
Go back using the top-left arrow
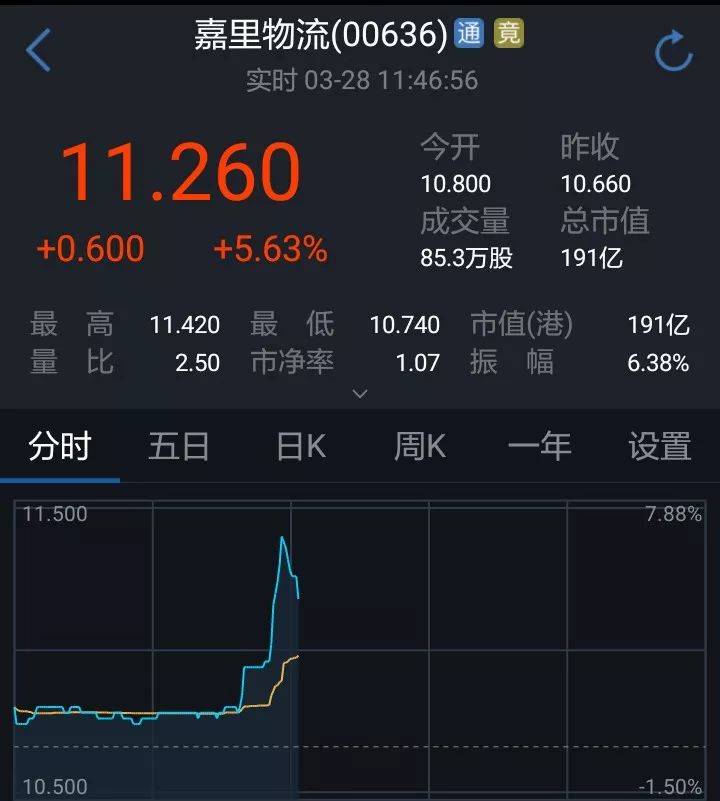tap(38, 50)
